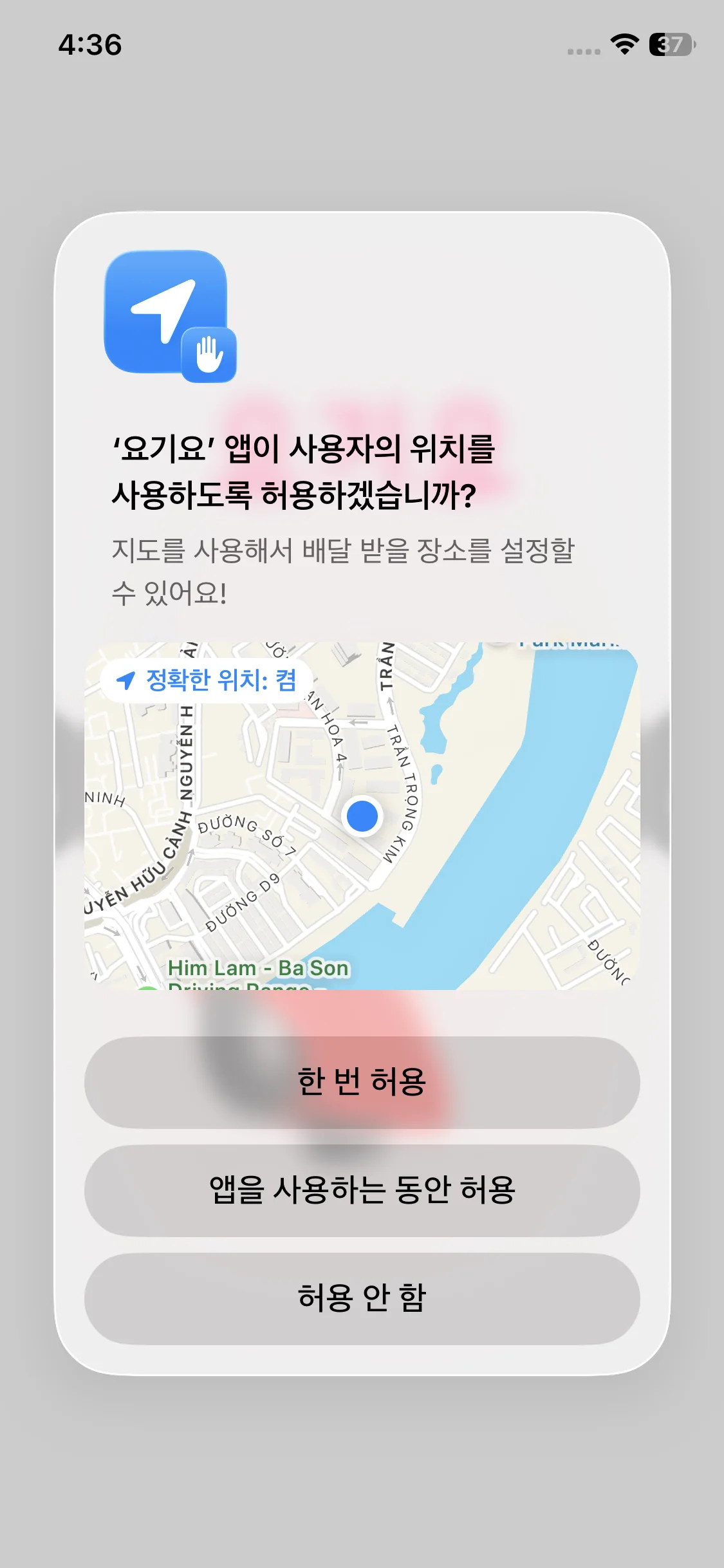Select '한 번 허용' to allow once

coord(362,1082)
